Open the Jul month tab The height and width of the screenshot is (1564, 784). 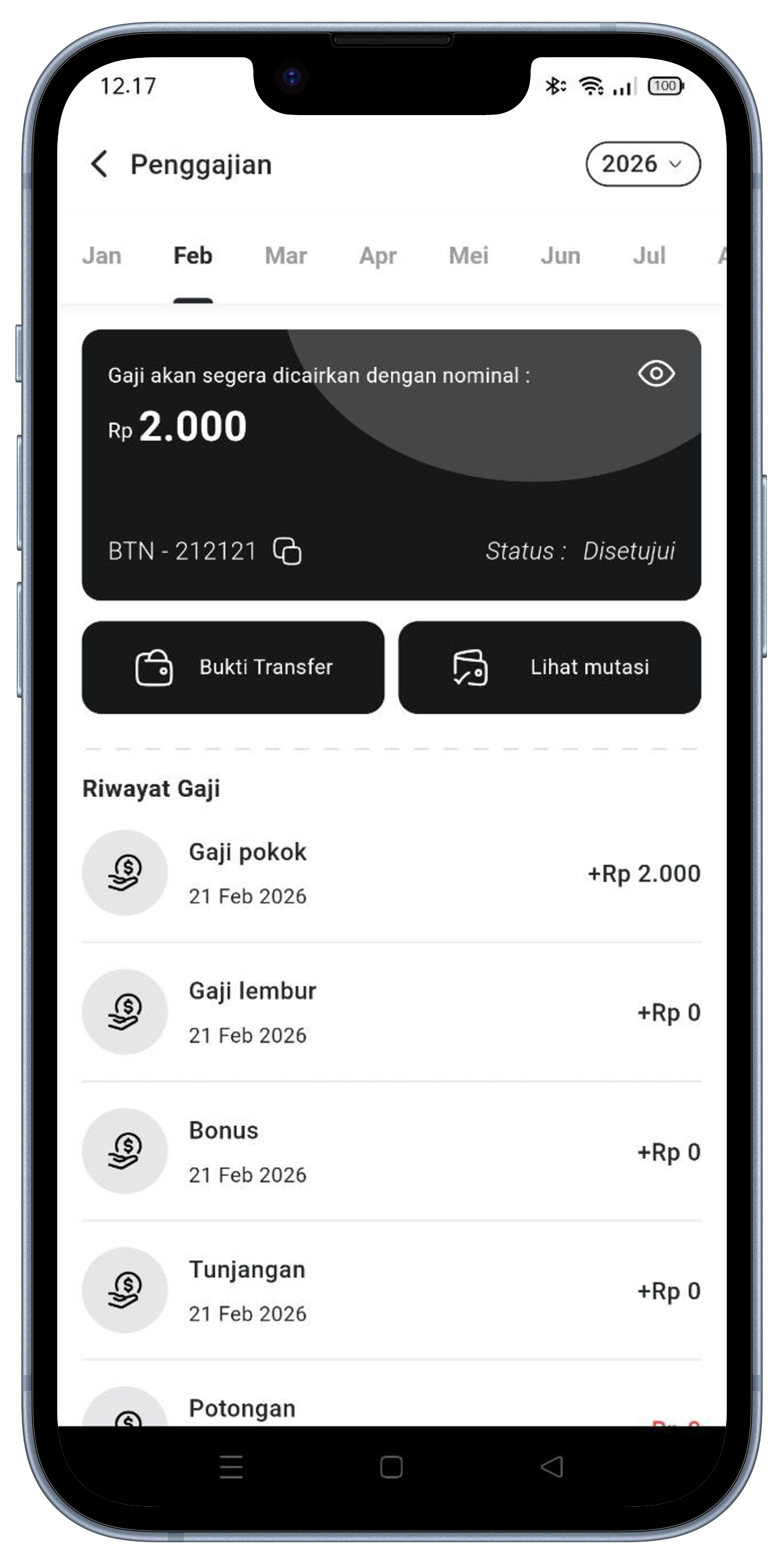coord(649,255)
